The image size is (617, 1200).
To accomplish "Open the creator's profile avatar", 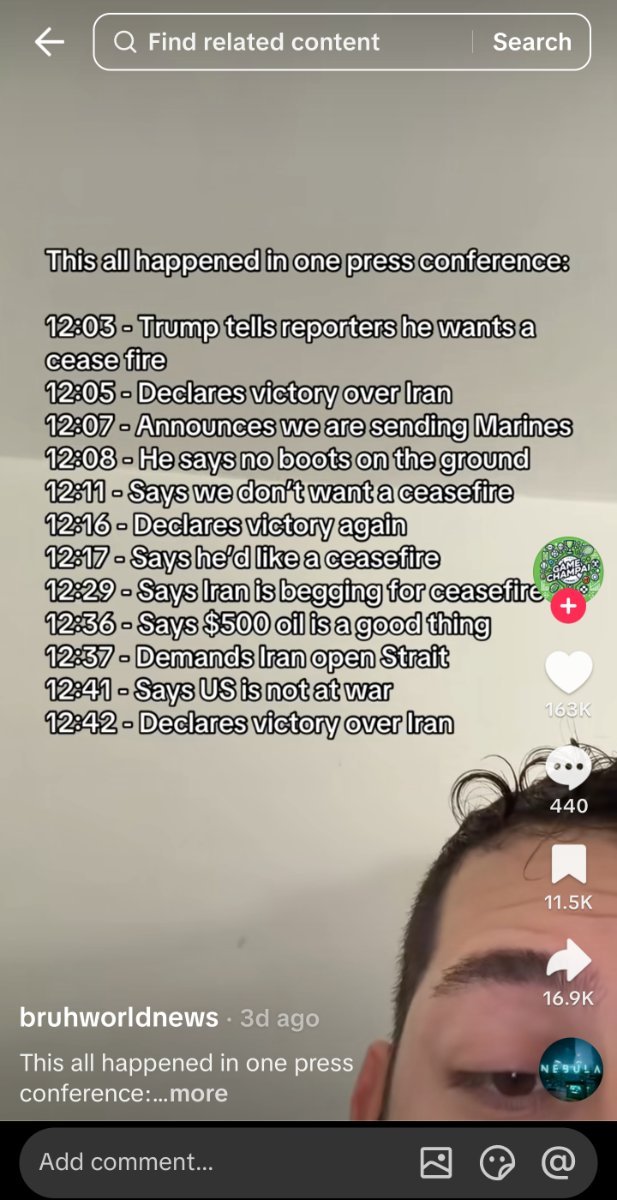I will pyautogui.click(x=568, y=570).
